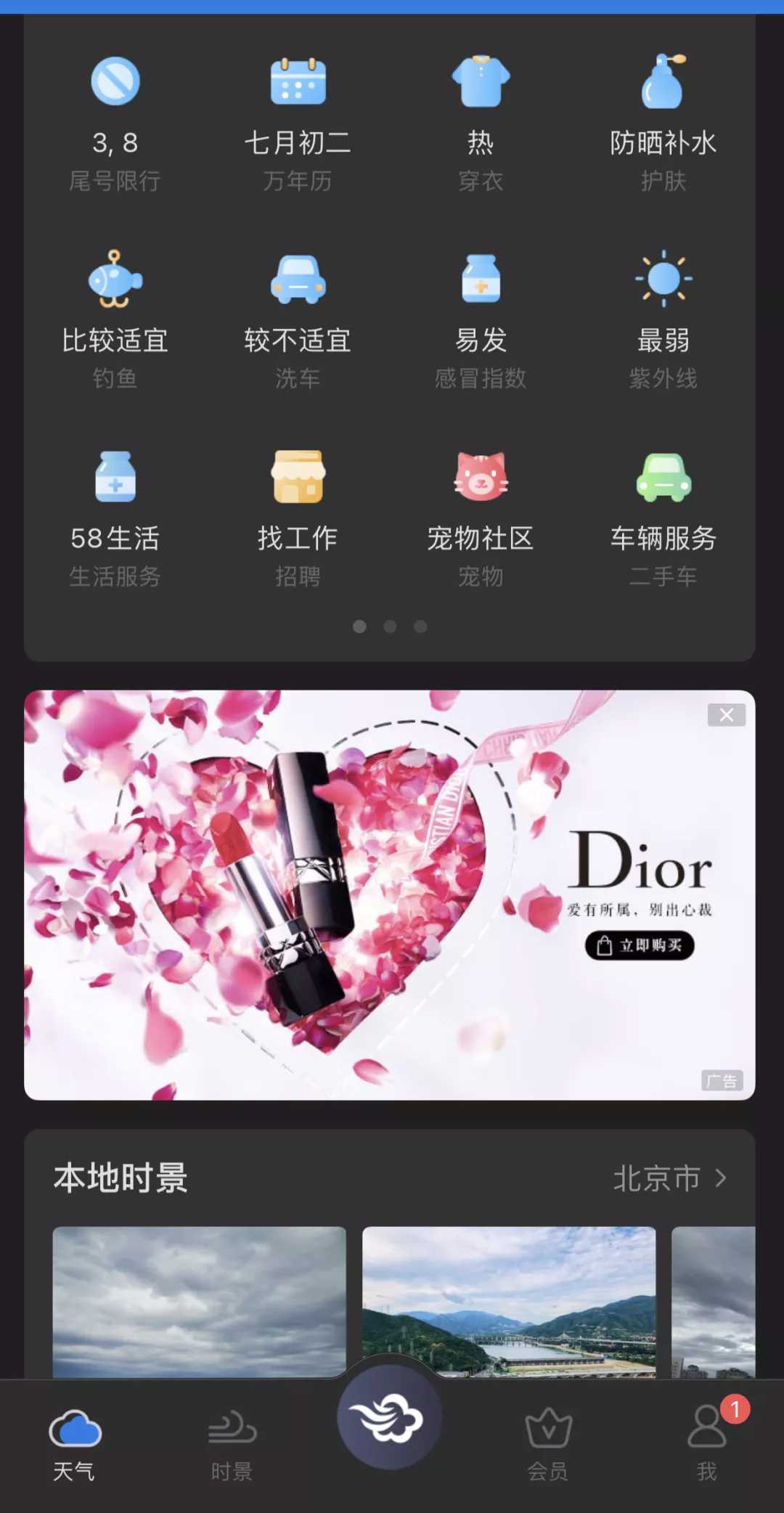Close the Dior advertisement banner
Image resolution: width=784 pixels, height=1513 pixels.
[x=726, y=715]
